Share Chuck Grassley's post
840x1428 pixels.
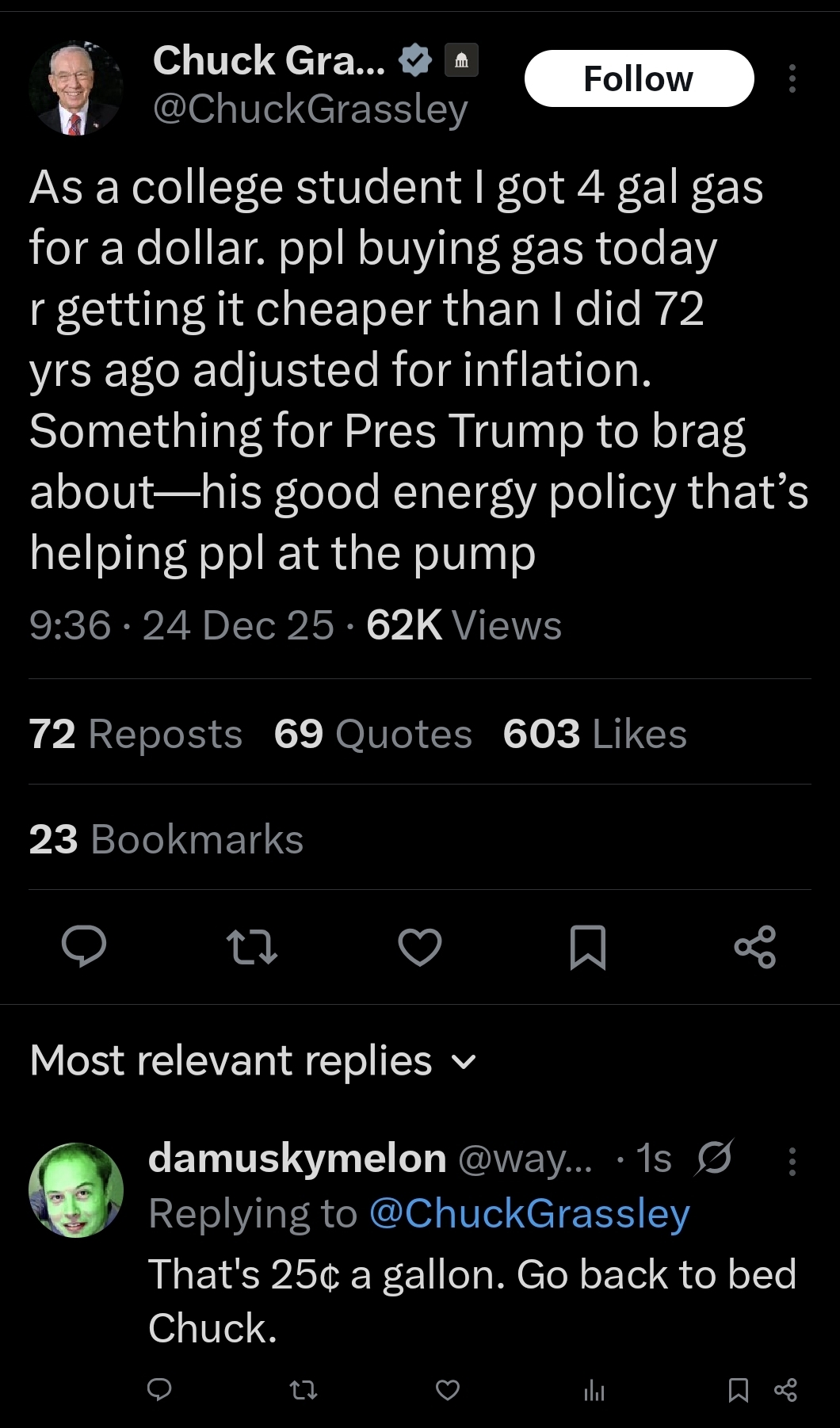(755, 947)
